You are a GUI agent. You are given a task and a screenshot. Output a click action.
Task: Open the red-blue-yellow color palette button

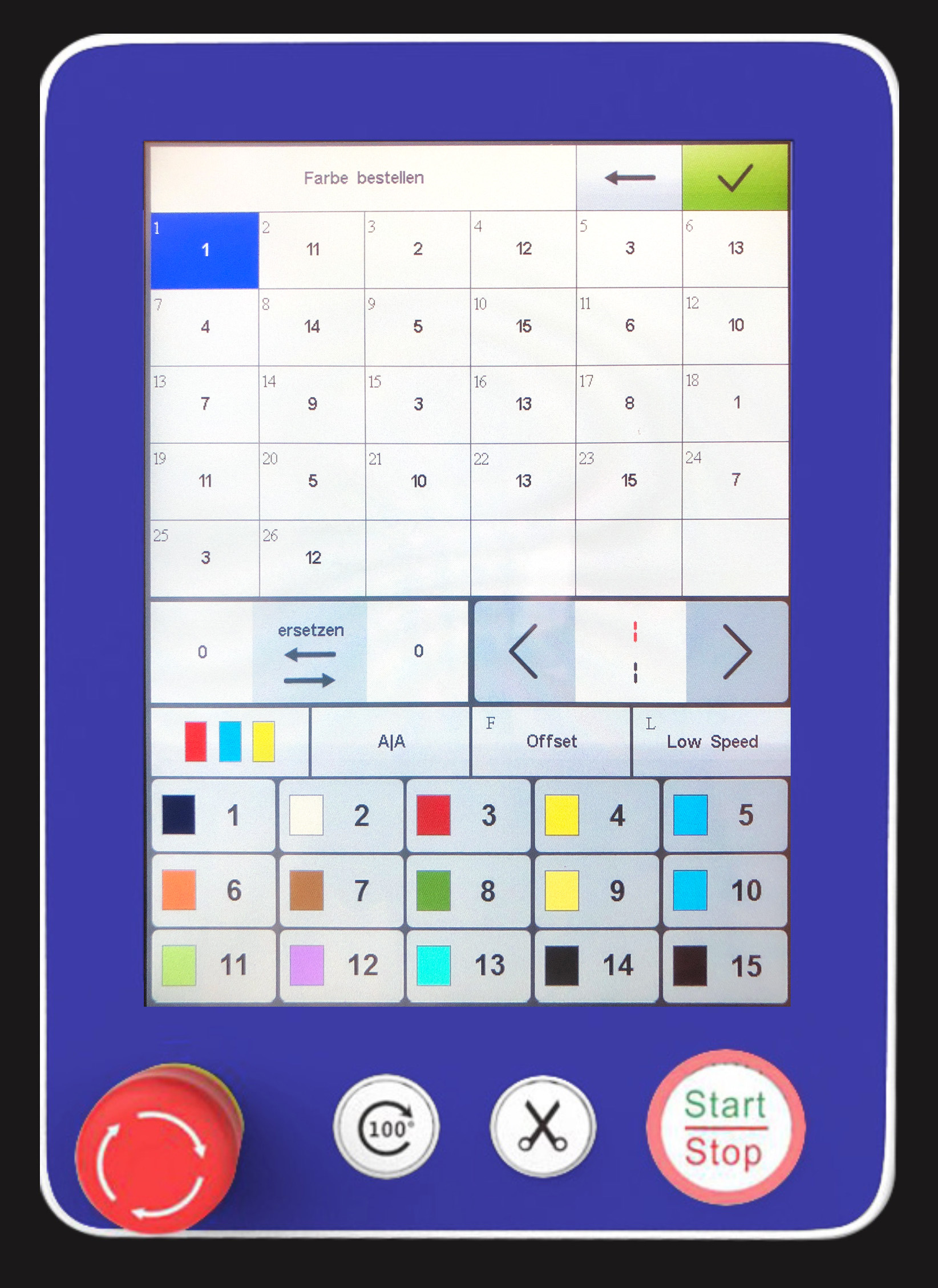click(x=230, y=742)
